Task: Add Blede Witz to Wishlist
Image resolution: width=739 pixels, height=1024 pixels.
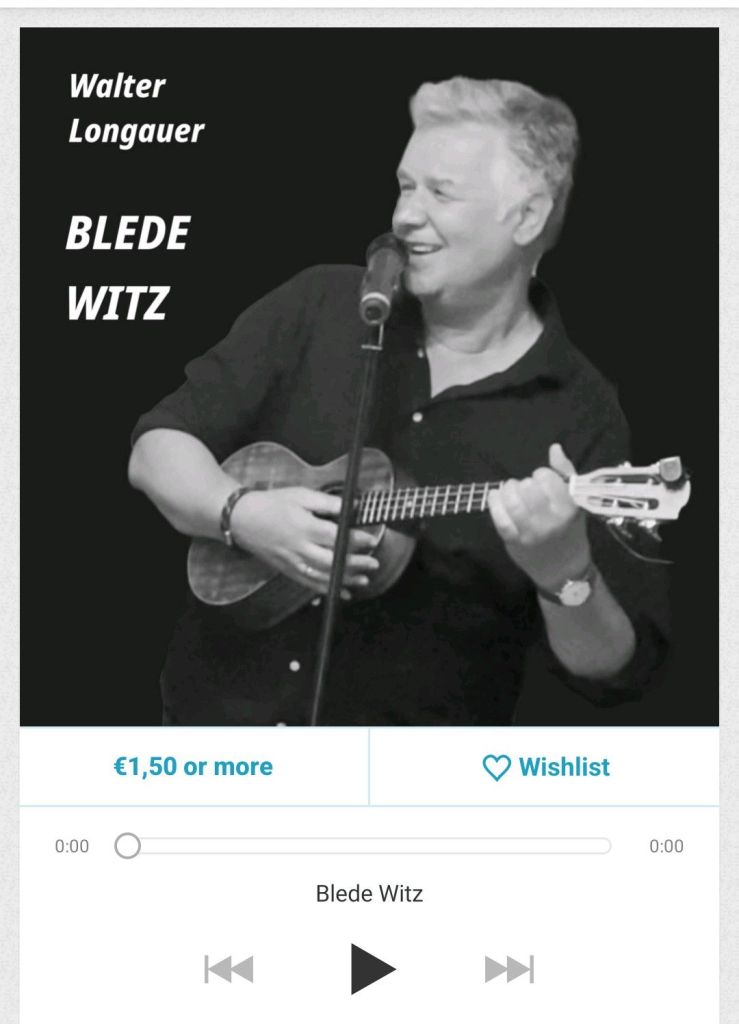Action: [545, 767]
